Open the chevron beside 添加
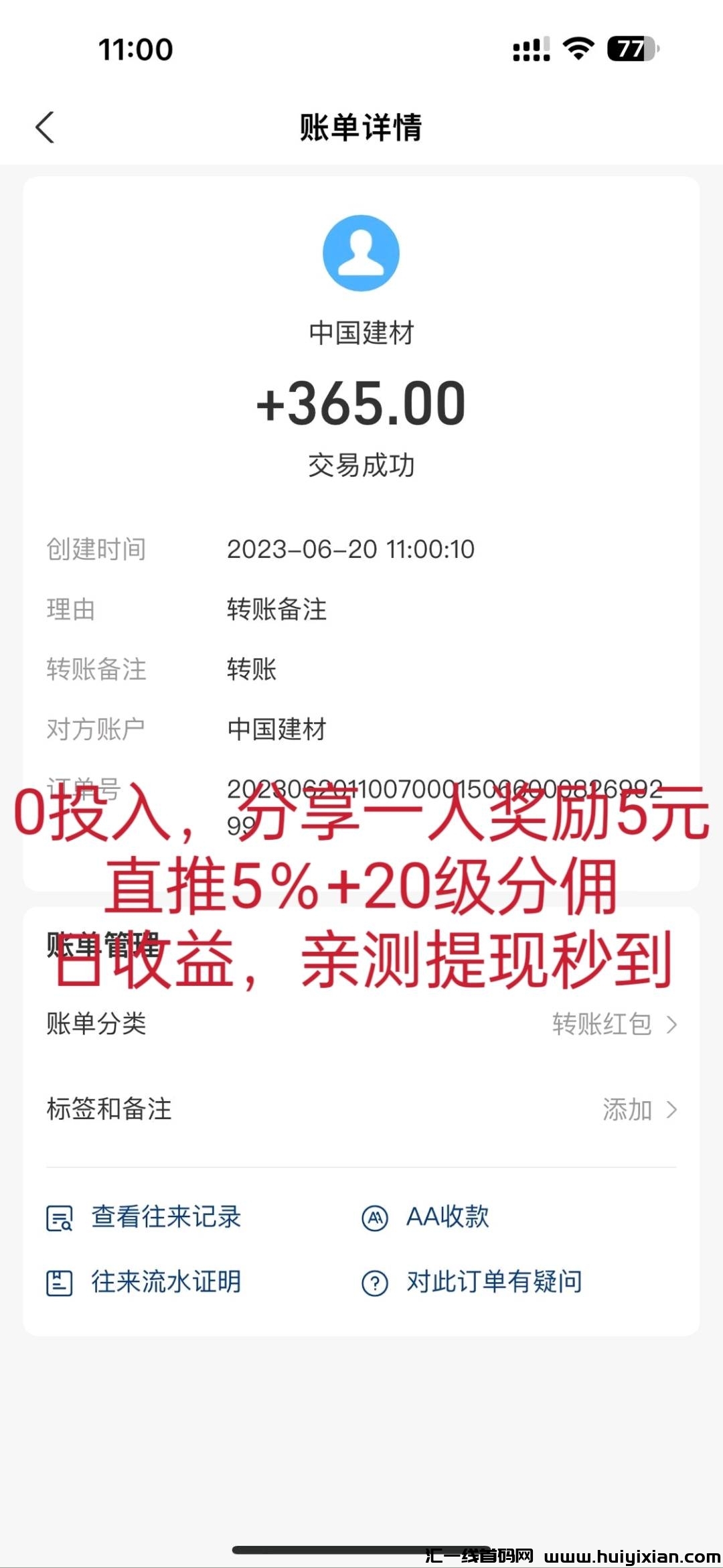The width and height of the screenshot is (723, 1568). (x=673, y=1109)
